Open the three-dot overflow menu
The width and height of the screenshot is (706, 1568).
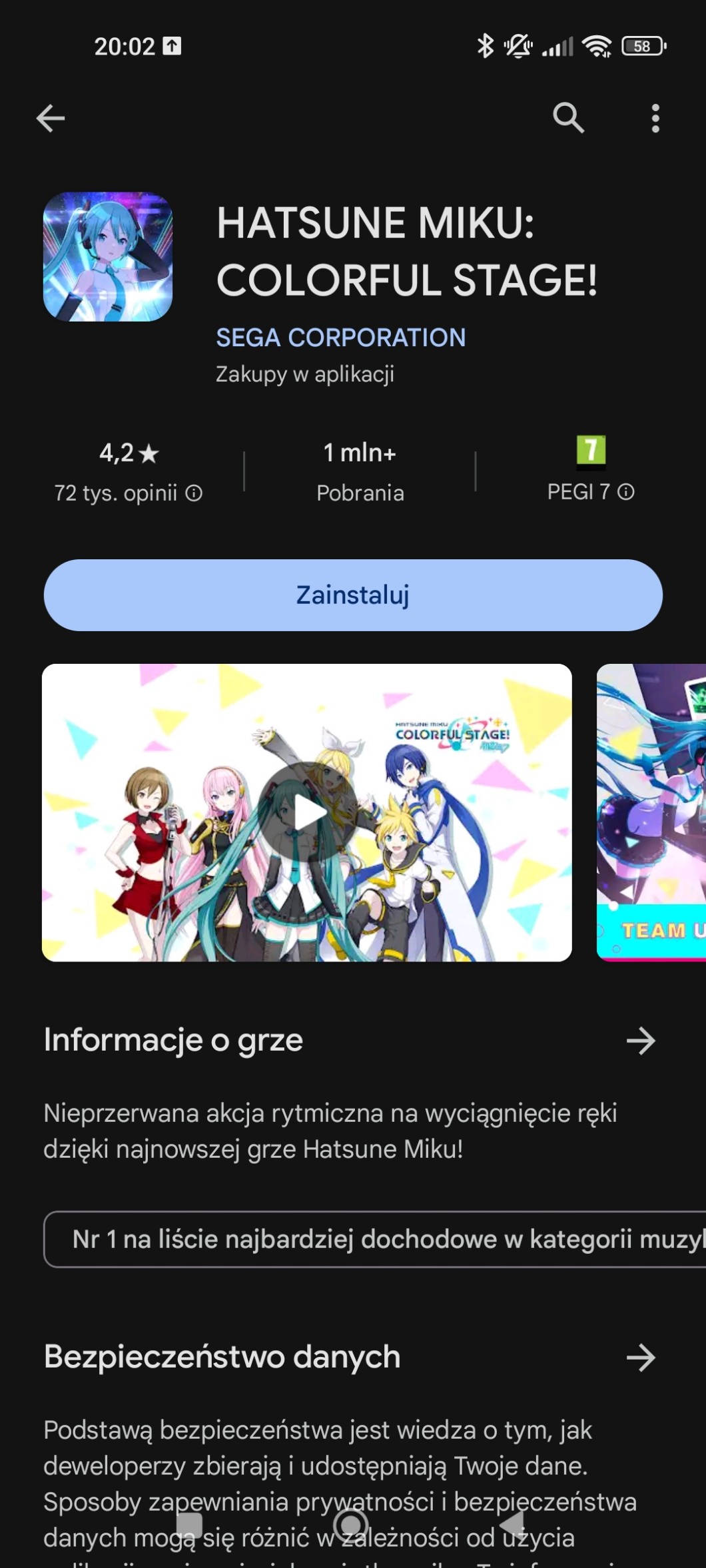pos(655,119)
